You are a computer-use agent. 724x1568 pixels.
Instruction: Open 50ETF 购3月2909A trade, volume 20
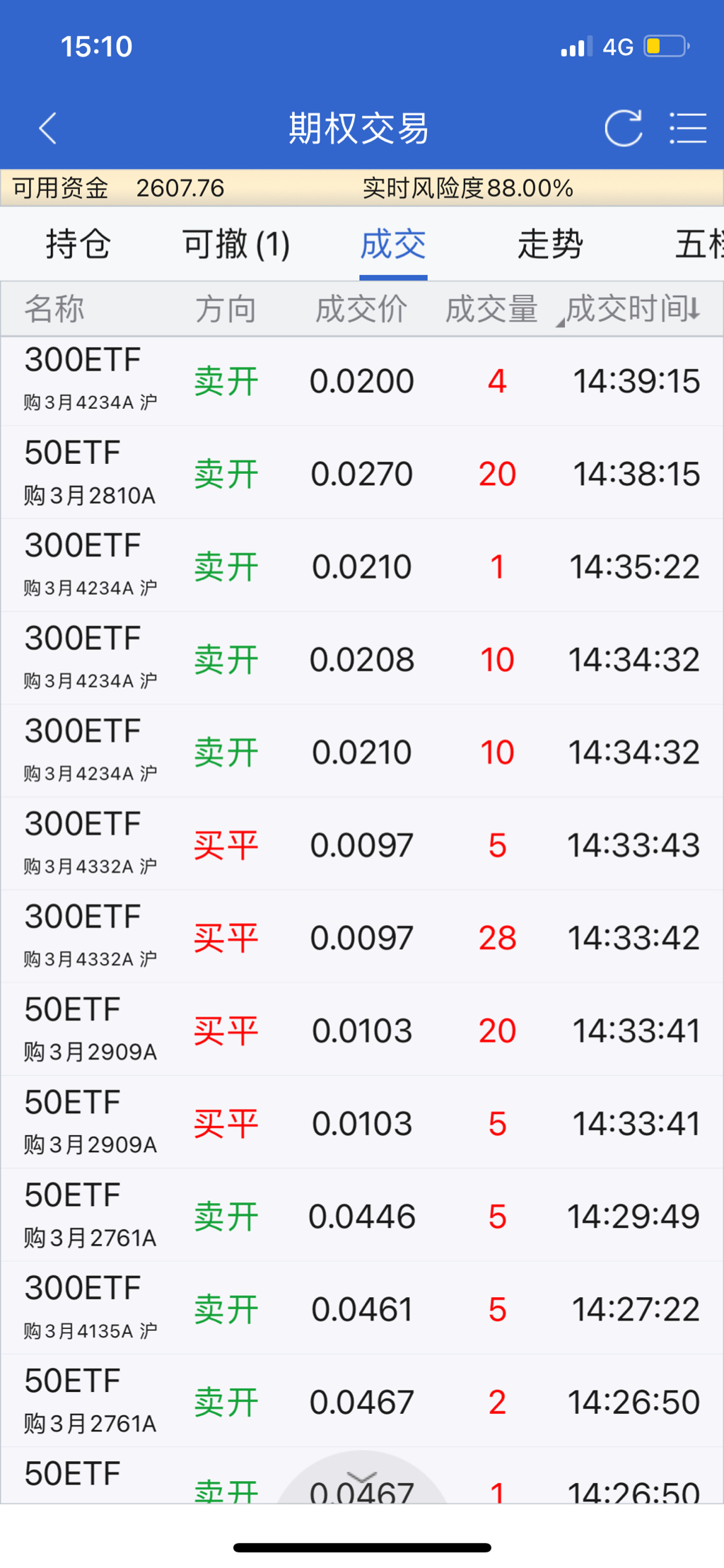pos(362,1030)
